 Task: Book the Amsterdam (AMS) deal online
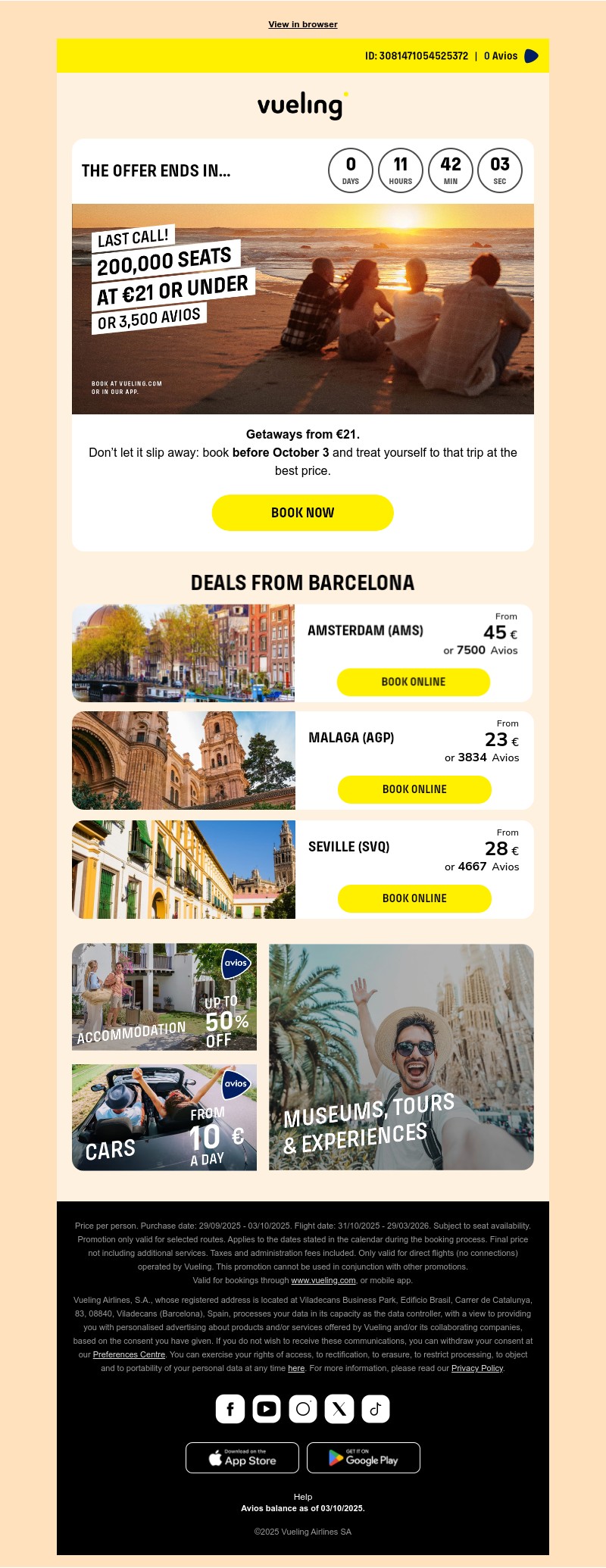[414, 682]
